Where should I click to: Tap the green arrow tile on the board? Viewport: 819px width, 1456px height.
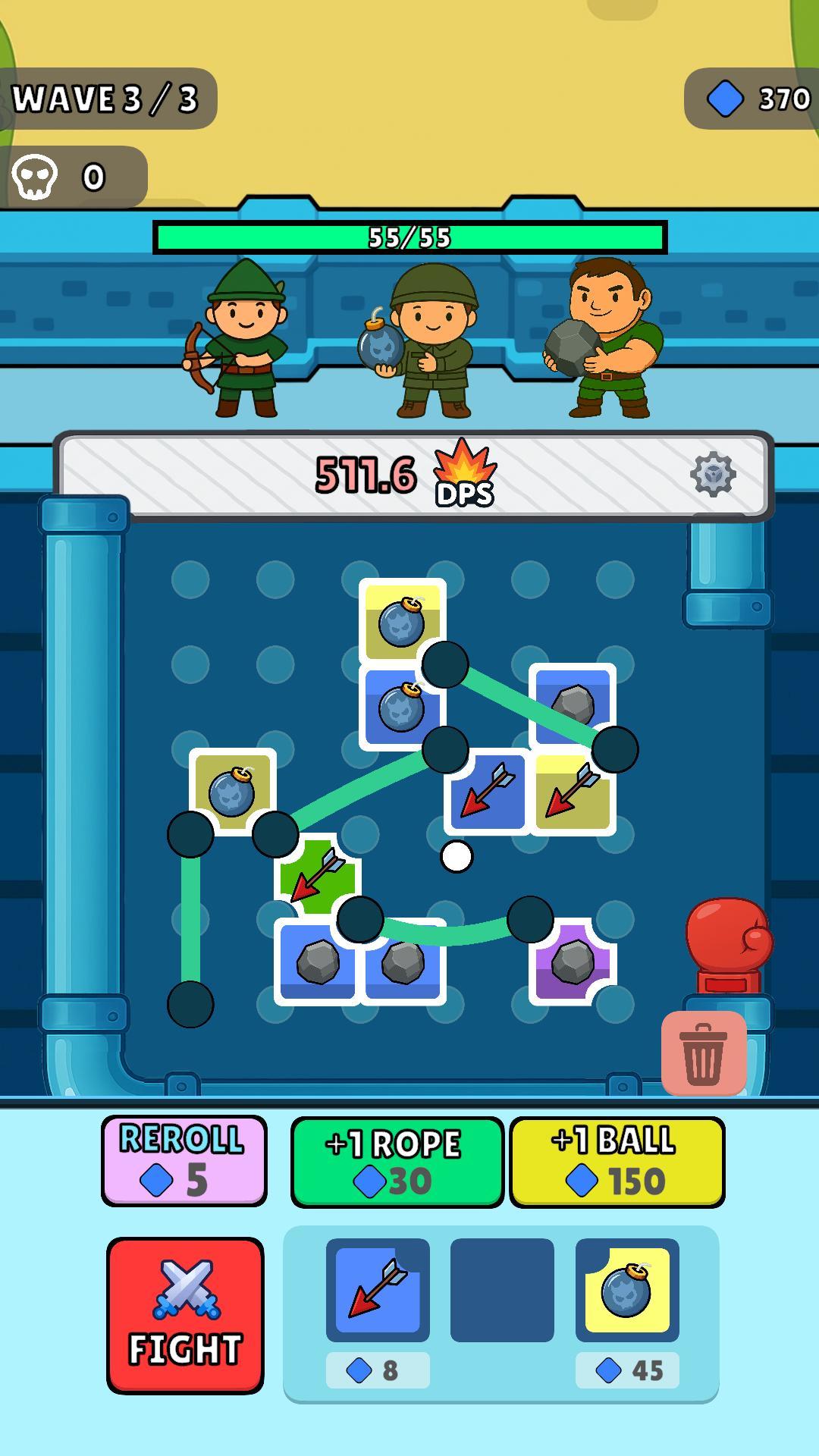point(318,877)
